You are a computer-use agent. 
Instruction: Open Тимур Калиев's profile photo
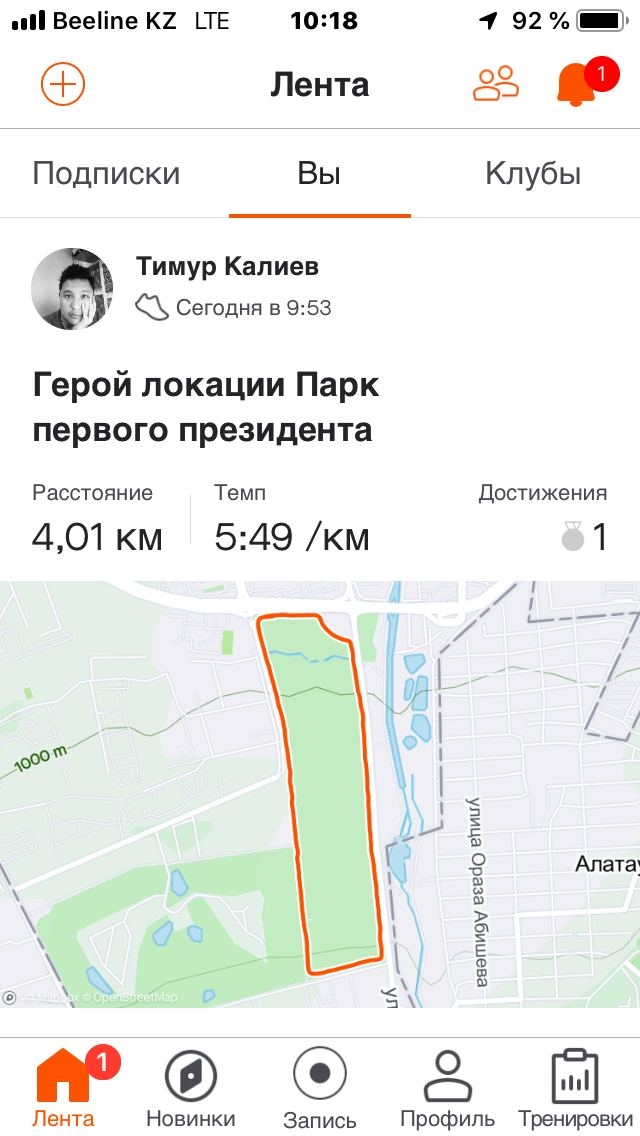pos(72,289)
